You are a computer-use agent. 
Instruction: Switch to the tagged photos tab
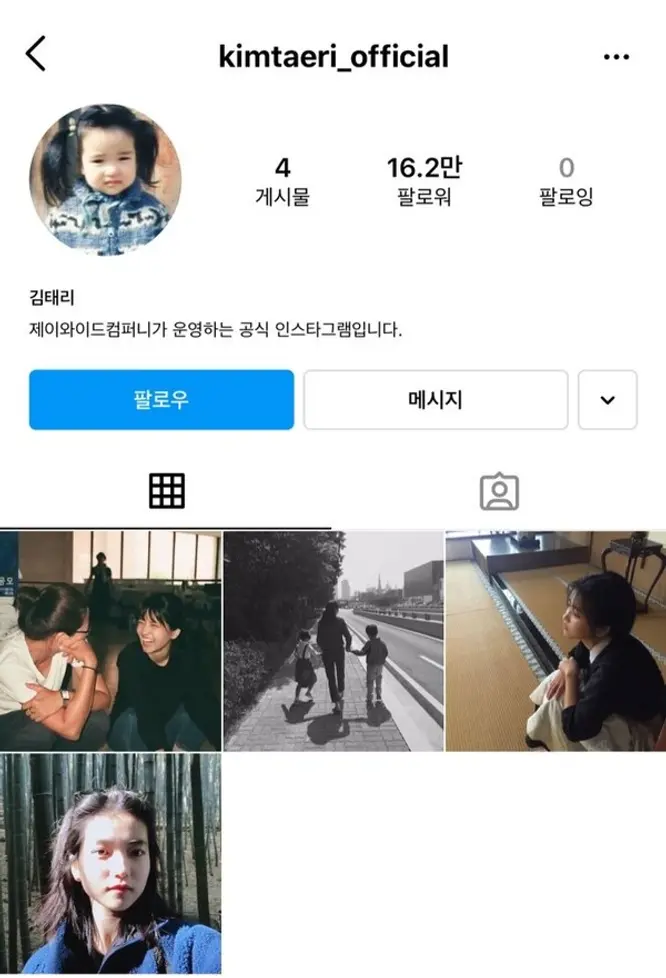[498, 491]
